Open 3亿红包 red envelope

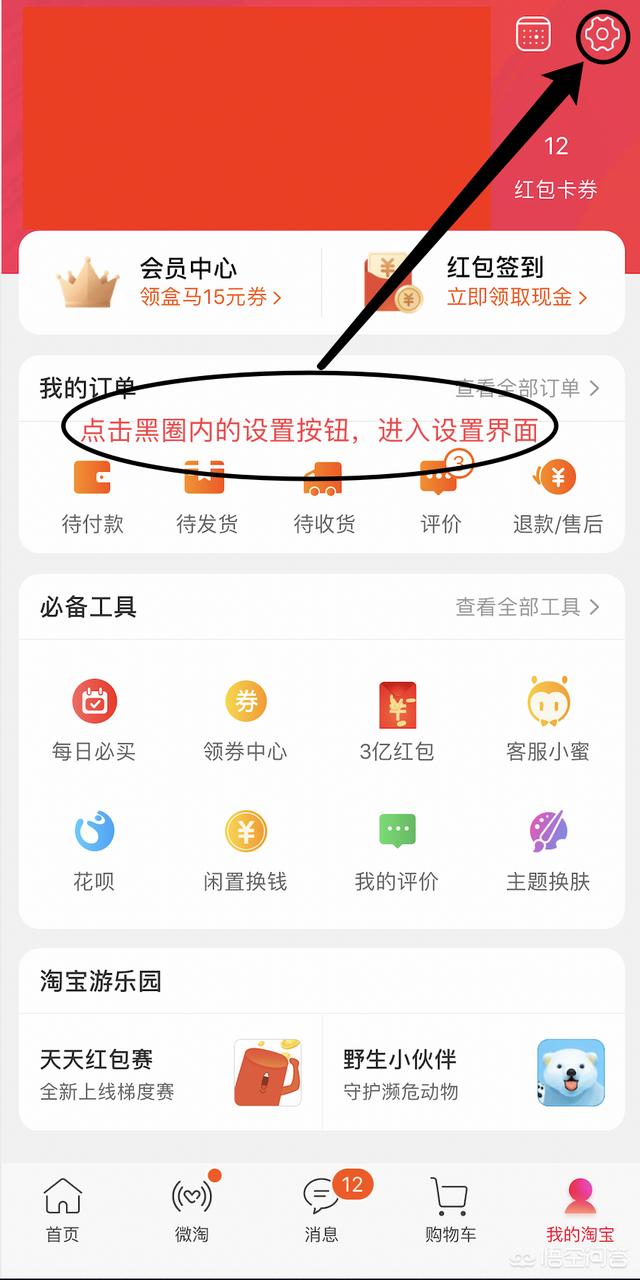coord(397,720)
